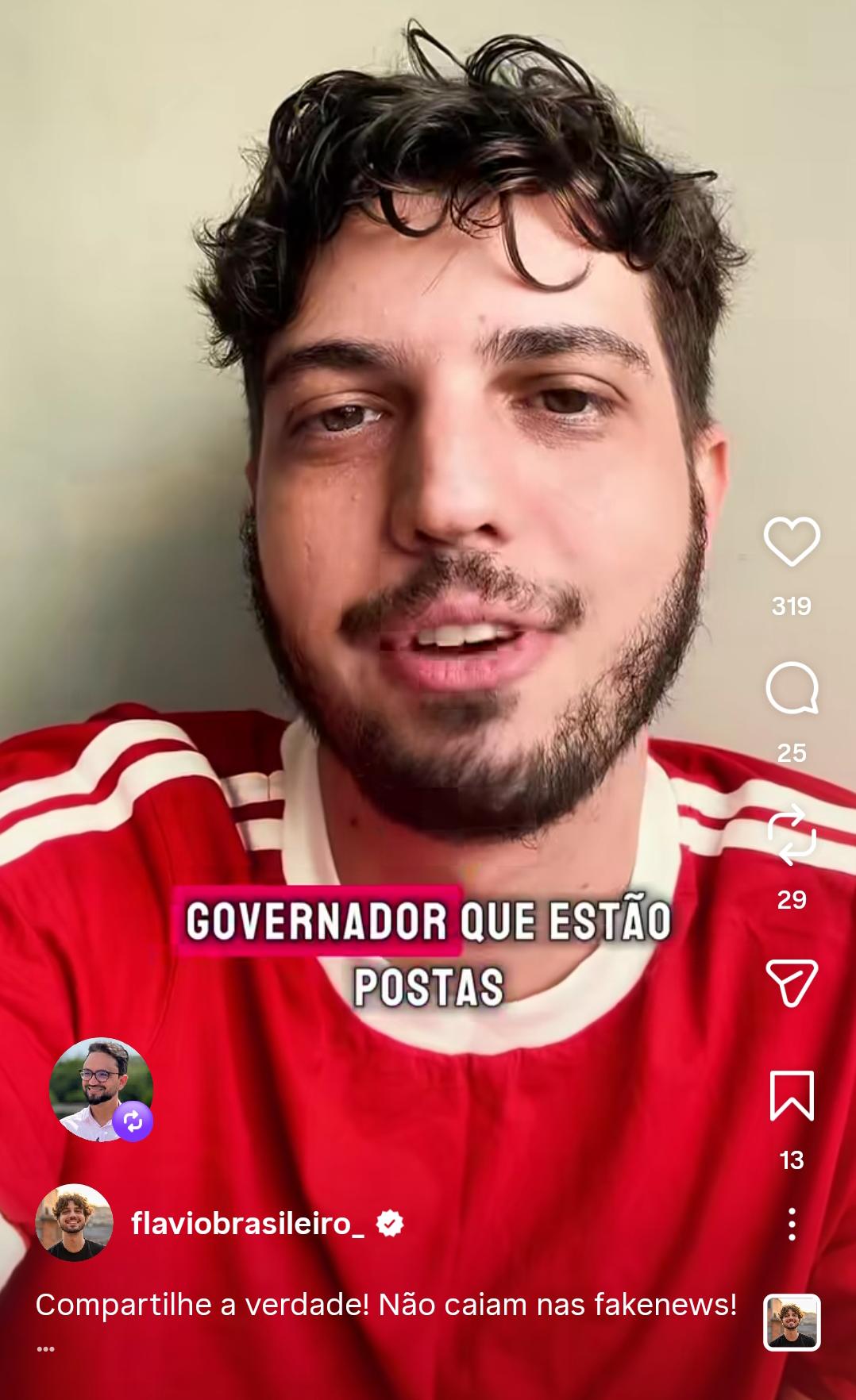856x1400 pixels.
Task: Share the reel via the send arrow
Action: click(x=791, y=984)
